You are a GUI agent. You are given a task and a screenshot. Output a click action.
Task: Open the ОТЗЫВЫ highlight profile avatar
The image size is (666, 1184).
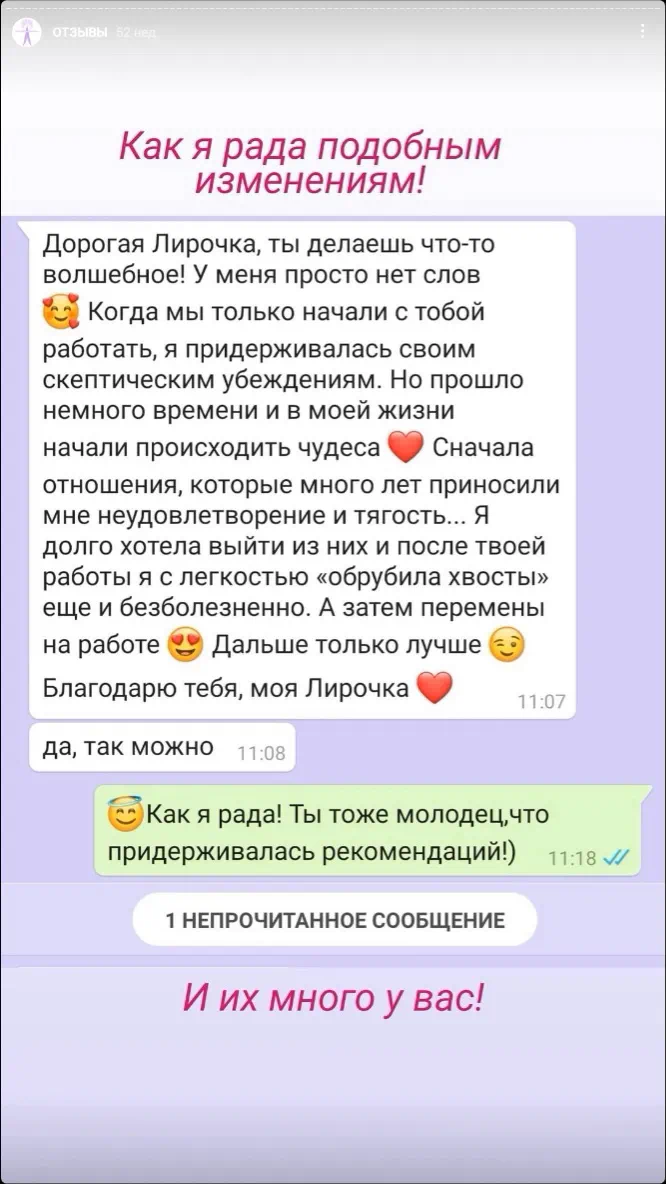tap(26, 33)
